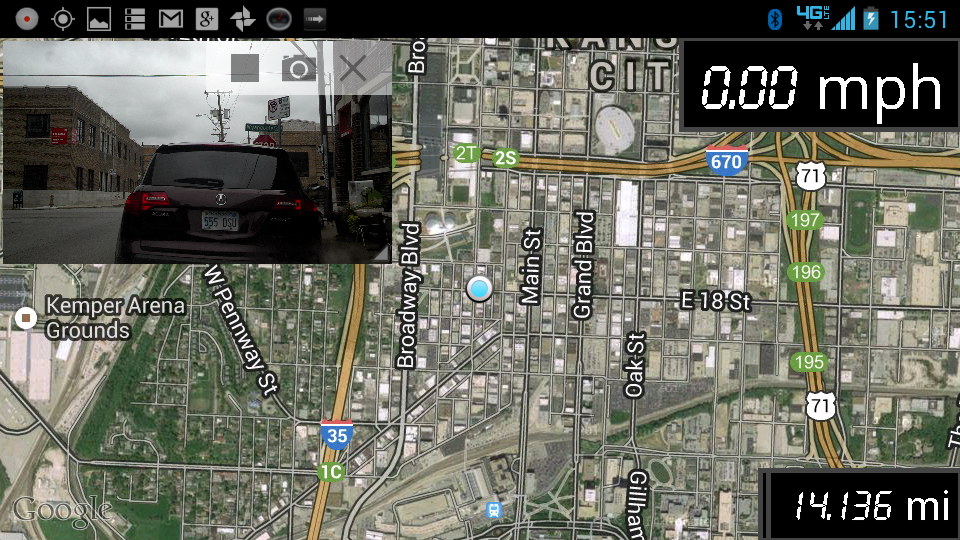The image size is (960, 540).
Task: Tap the Kemper Arena Grounds map marker
Action: pyautogui.click(x=26, y=318)
